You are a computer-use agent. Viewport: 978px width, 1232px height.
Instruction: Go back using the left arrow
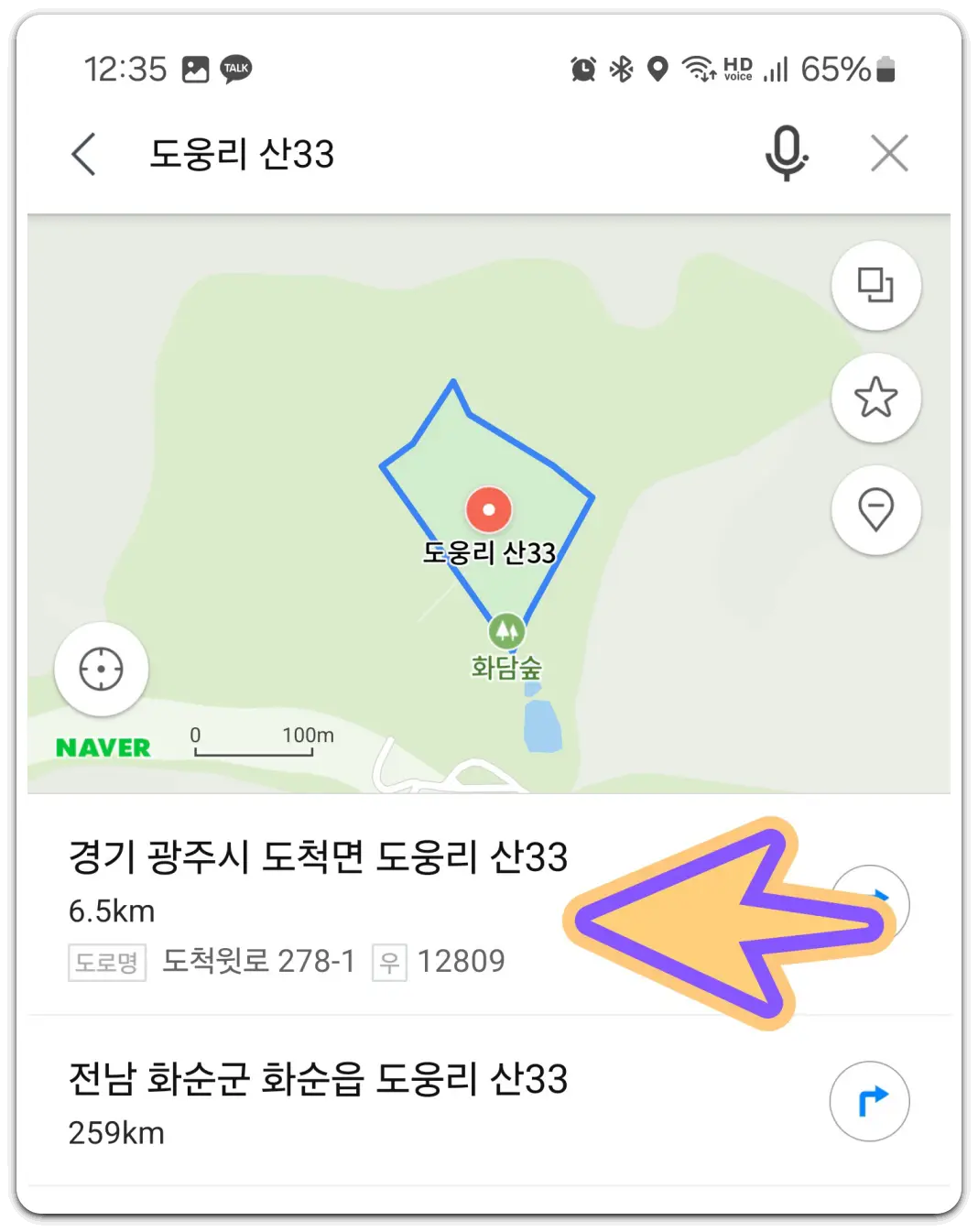click(84, 154)
